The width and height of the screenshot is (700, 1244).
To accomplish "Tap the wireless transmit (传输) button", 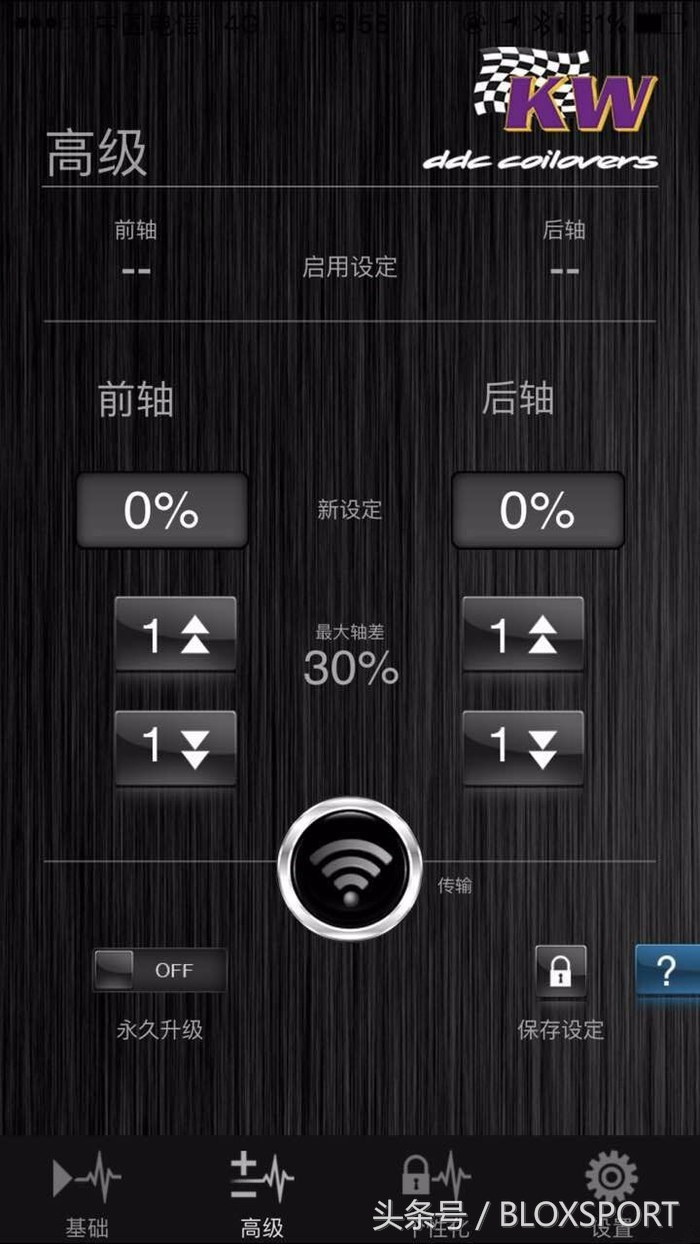I will tap(349, 868).
